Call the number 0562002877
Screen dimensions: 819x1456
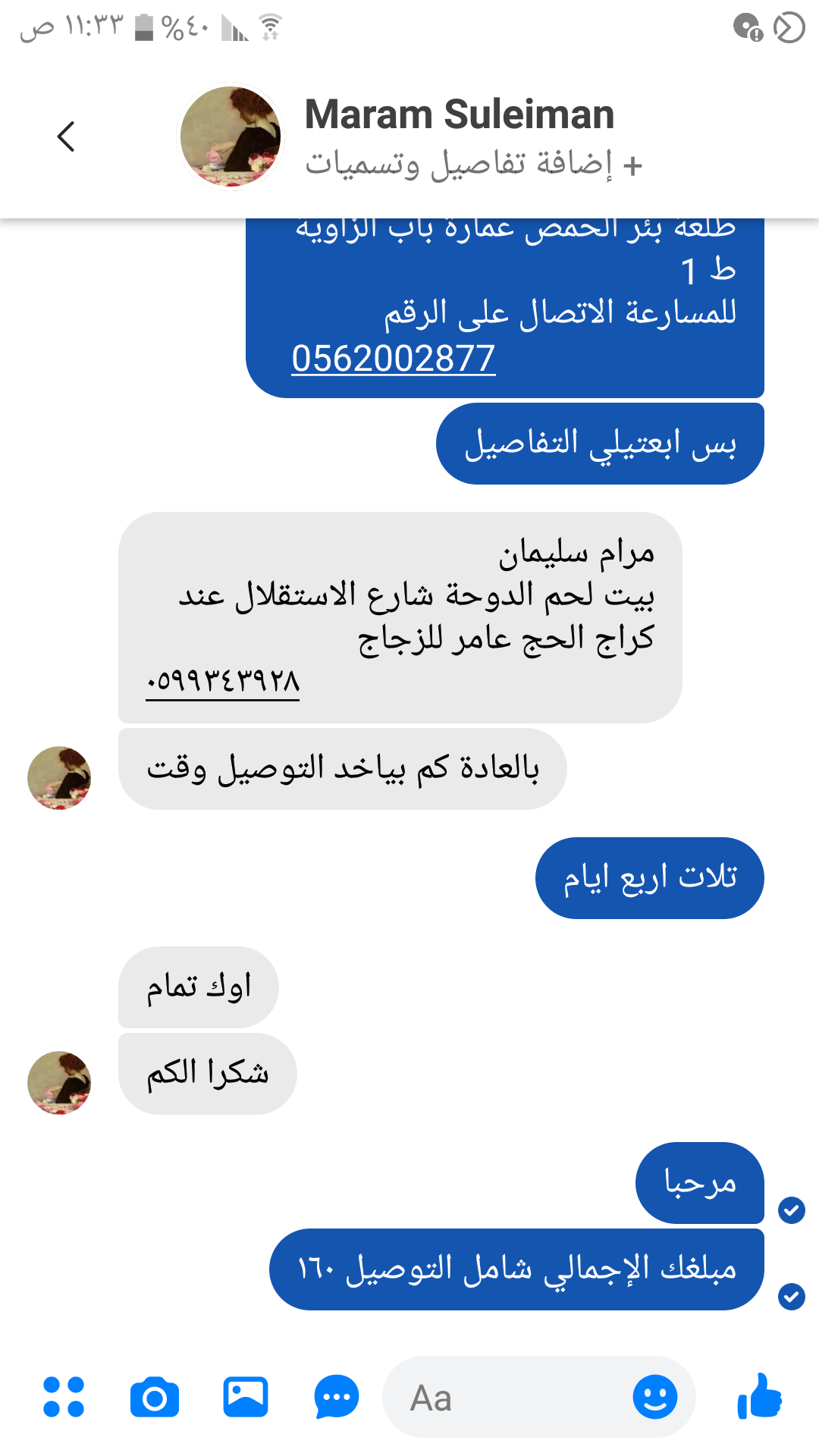(393, 359)
